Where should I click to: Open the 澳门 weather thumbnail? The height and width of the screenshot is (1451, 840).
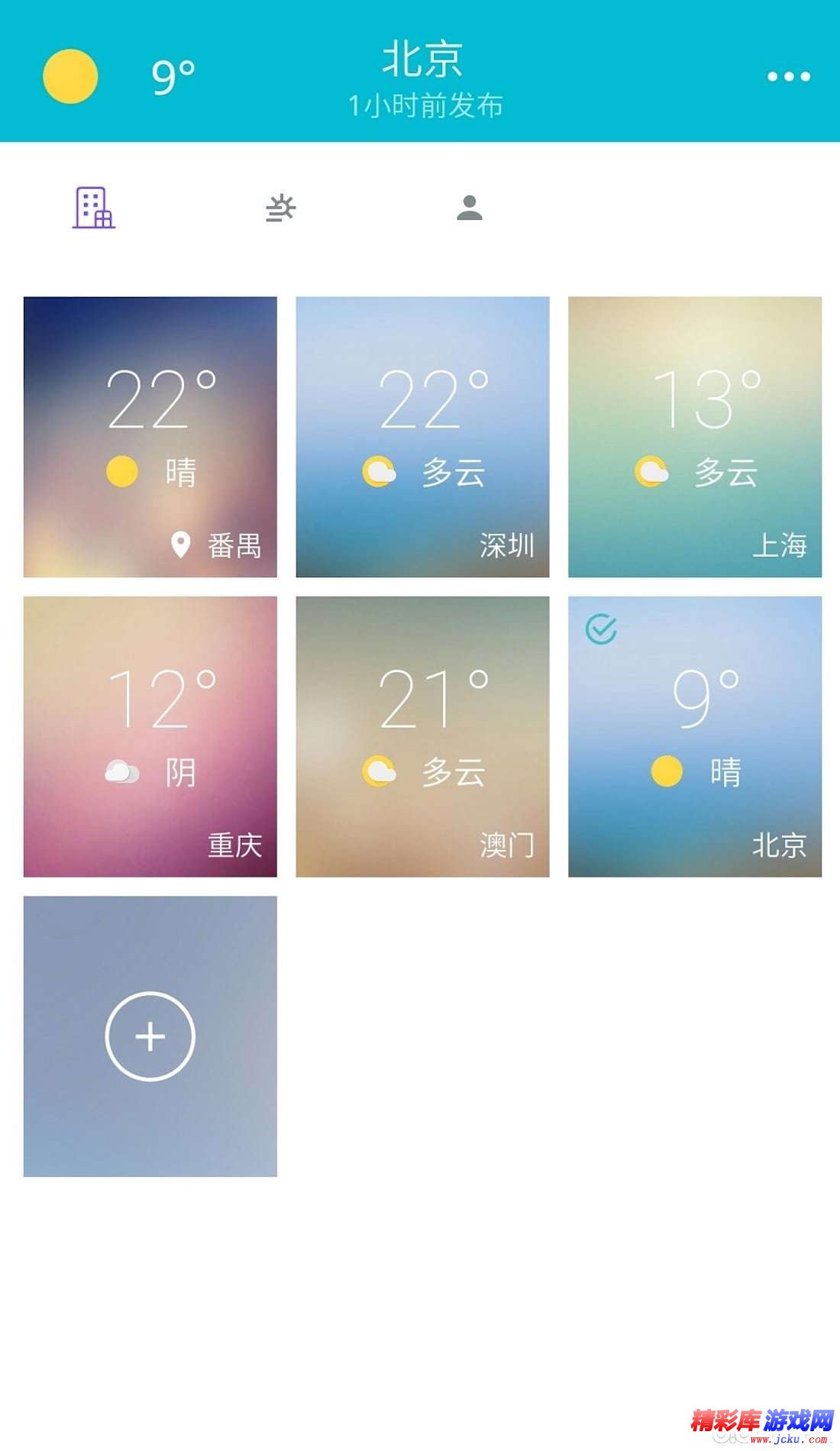(422, 735)
